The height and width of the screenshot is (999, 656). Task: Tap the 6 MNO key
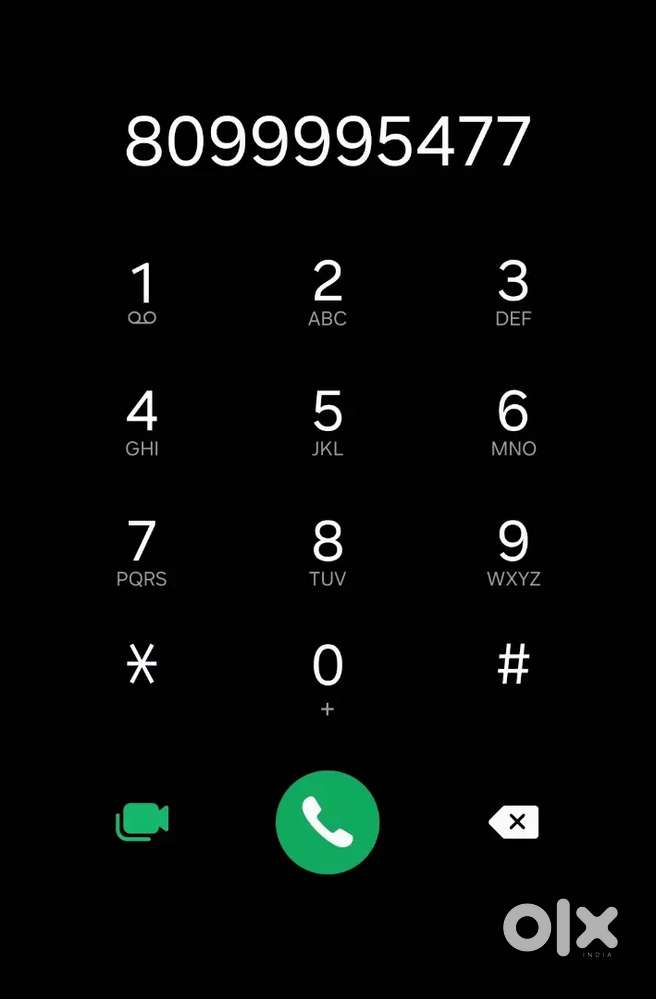pos(513,422)
